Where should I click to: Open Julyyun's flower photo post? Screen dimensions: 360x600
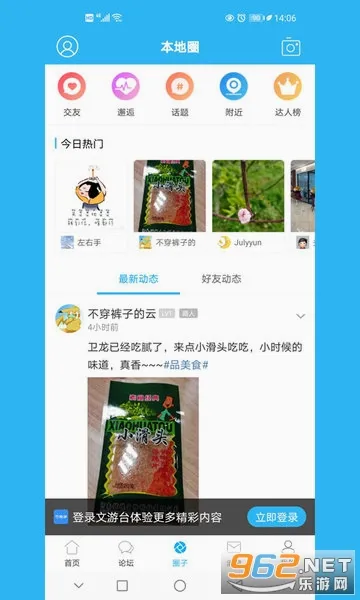[248, 205]
